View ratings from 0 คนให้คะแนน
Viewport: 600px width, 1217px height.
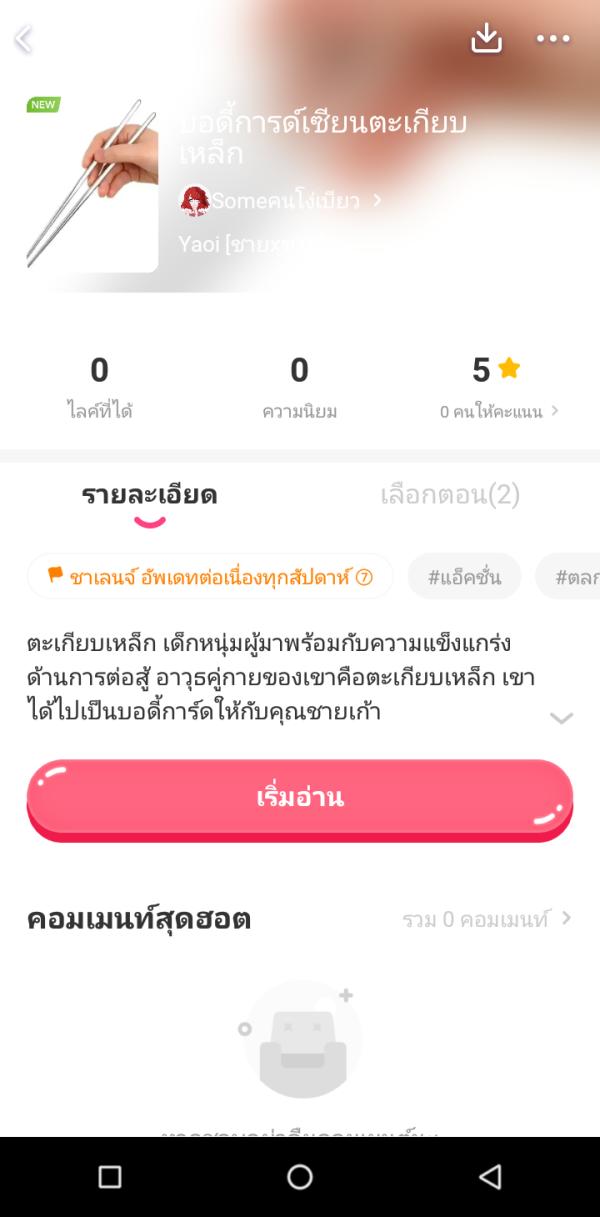pos(498,411)
